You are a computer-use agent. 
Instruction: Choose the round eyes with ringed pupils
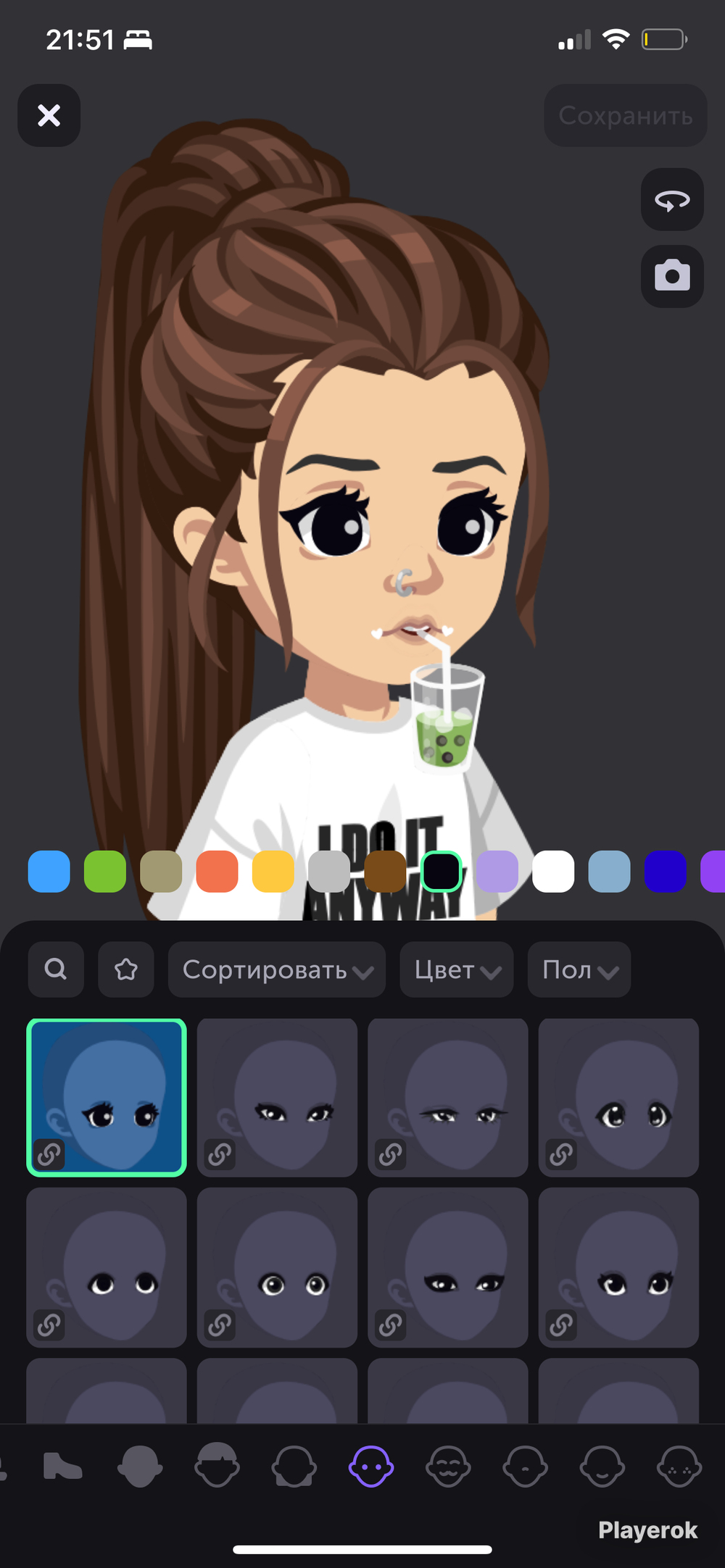[277, 1267]
